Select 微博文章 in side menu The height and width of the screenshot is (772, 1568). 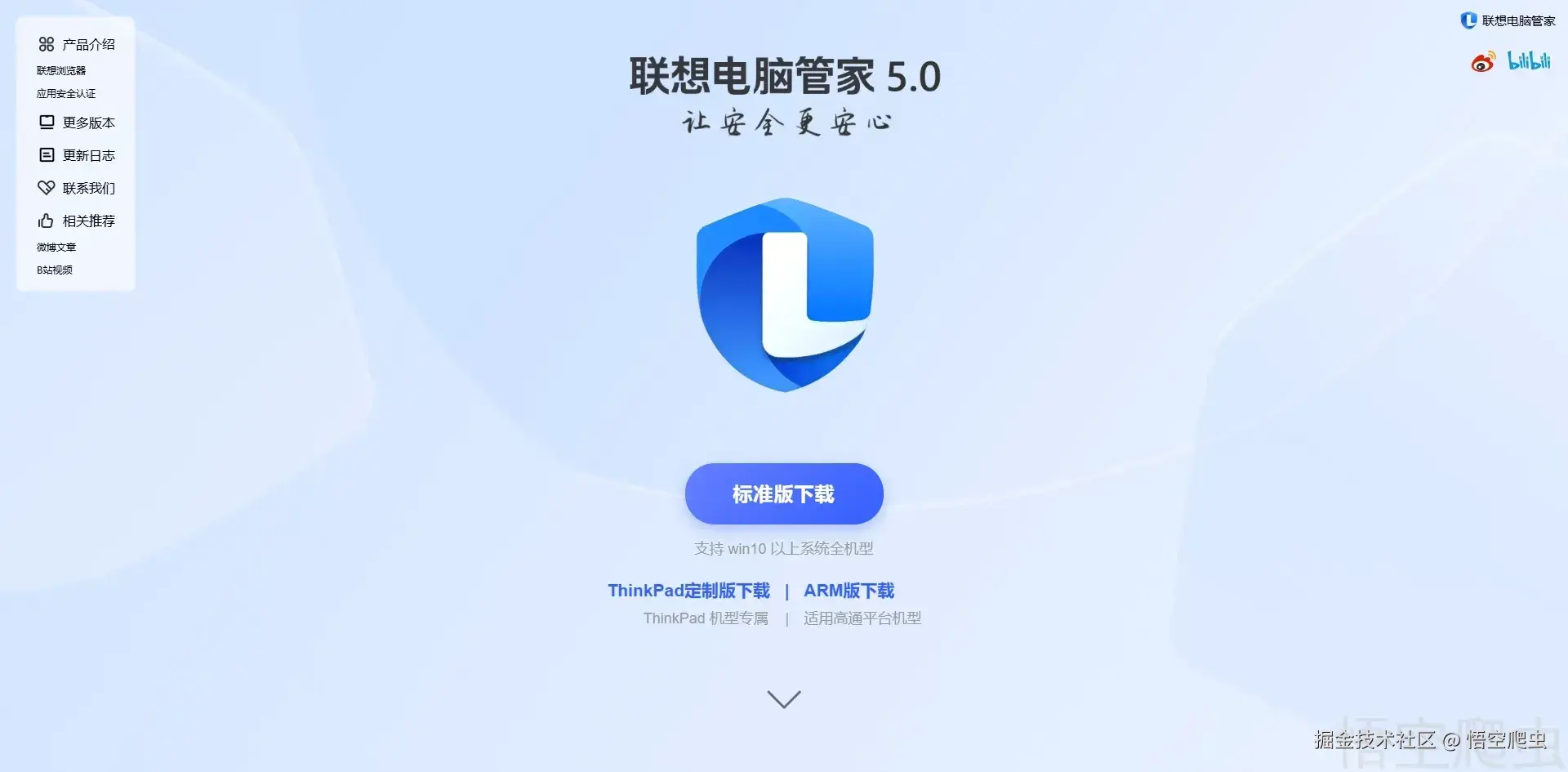pyautogui.click(x=56, y=247)
